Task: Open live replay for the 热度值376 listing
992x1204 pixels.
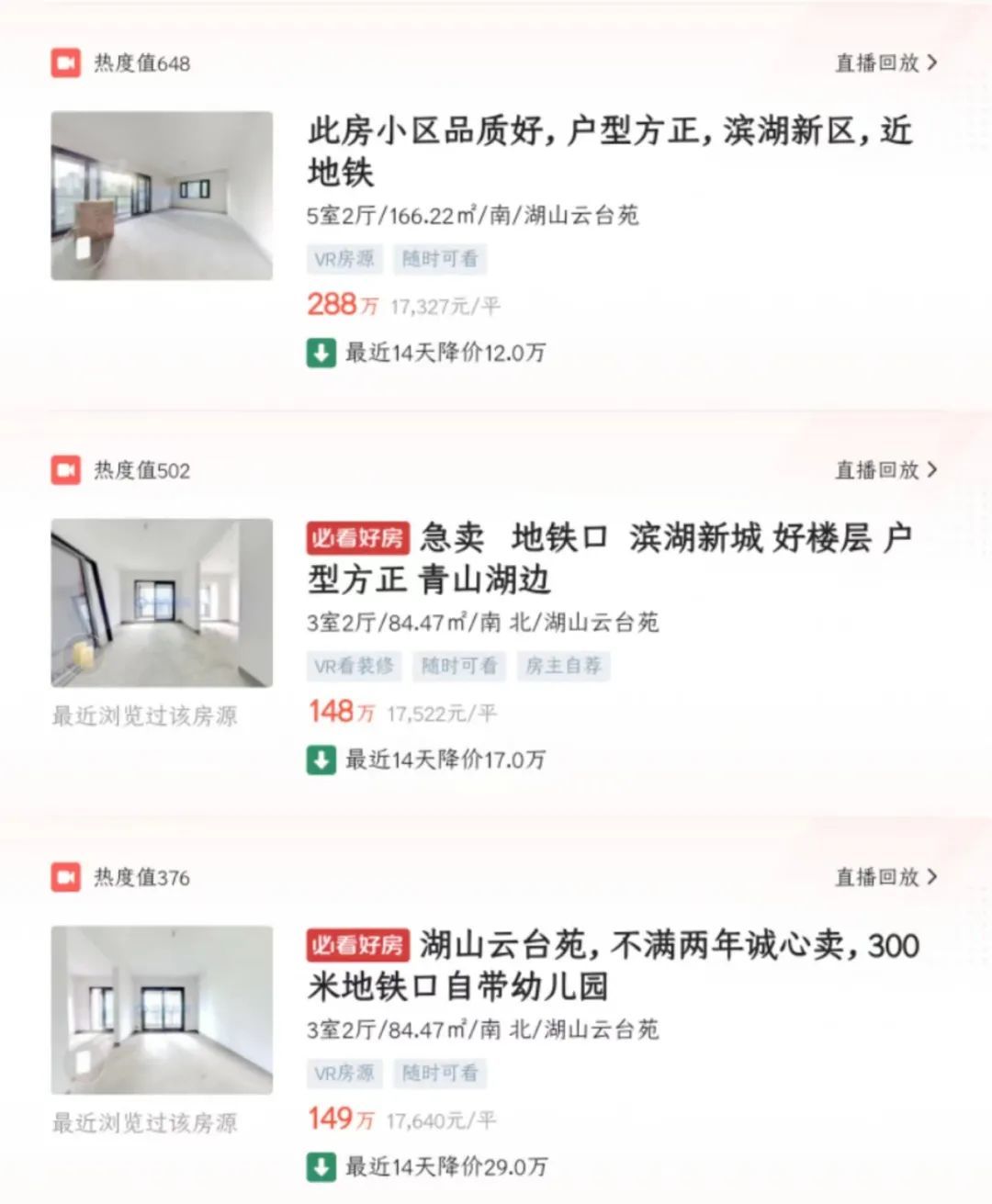Action: (885, 877)
